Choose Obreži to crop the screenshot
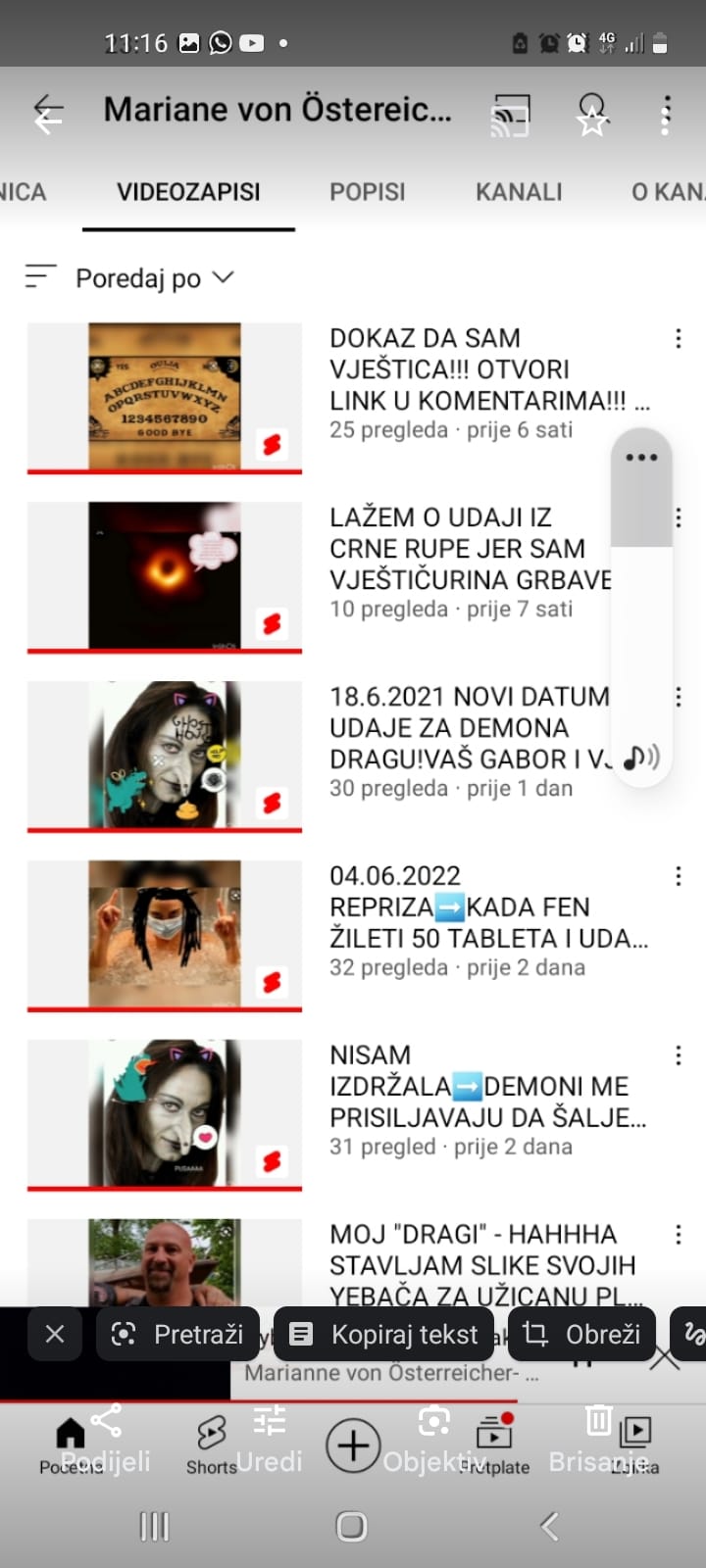 coord(581,1334)
